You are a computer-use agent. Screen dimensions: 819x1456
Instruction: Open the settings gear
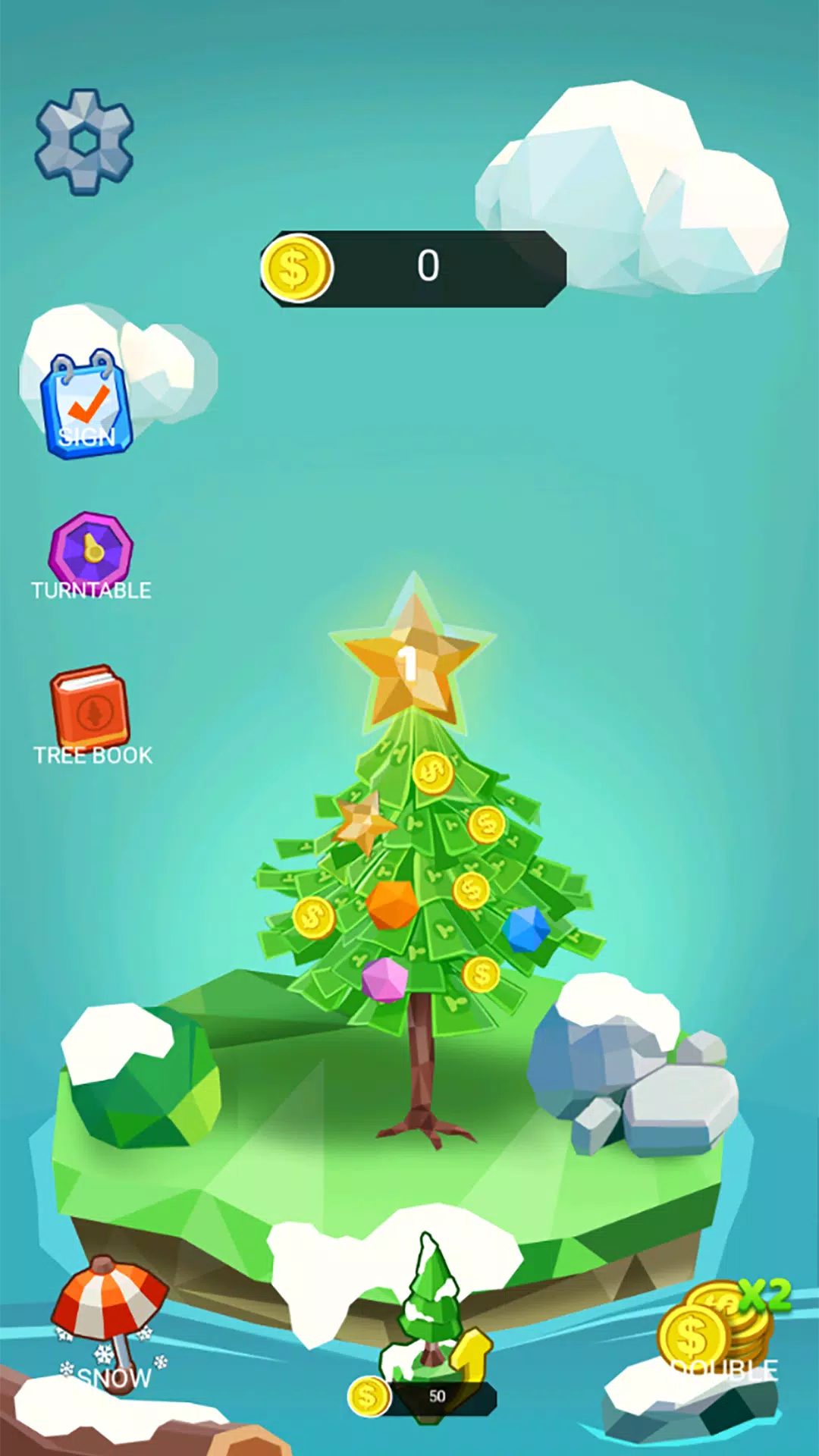pyautogui.click(x=84, y=142)
